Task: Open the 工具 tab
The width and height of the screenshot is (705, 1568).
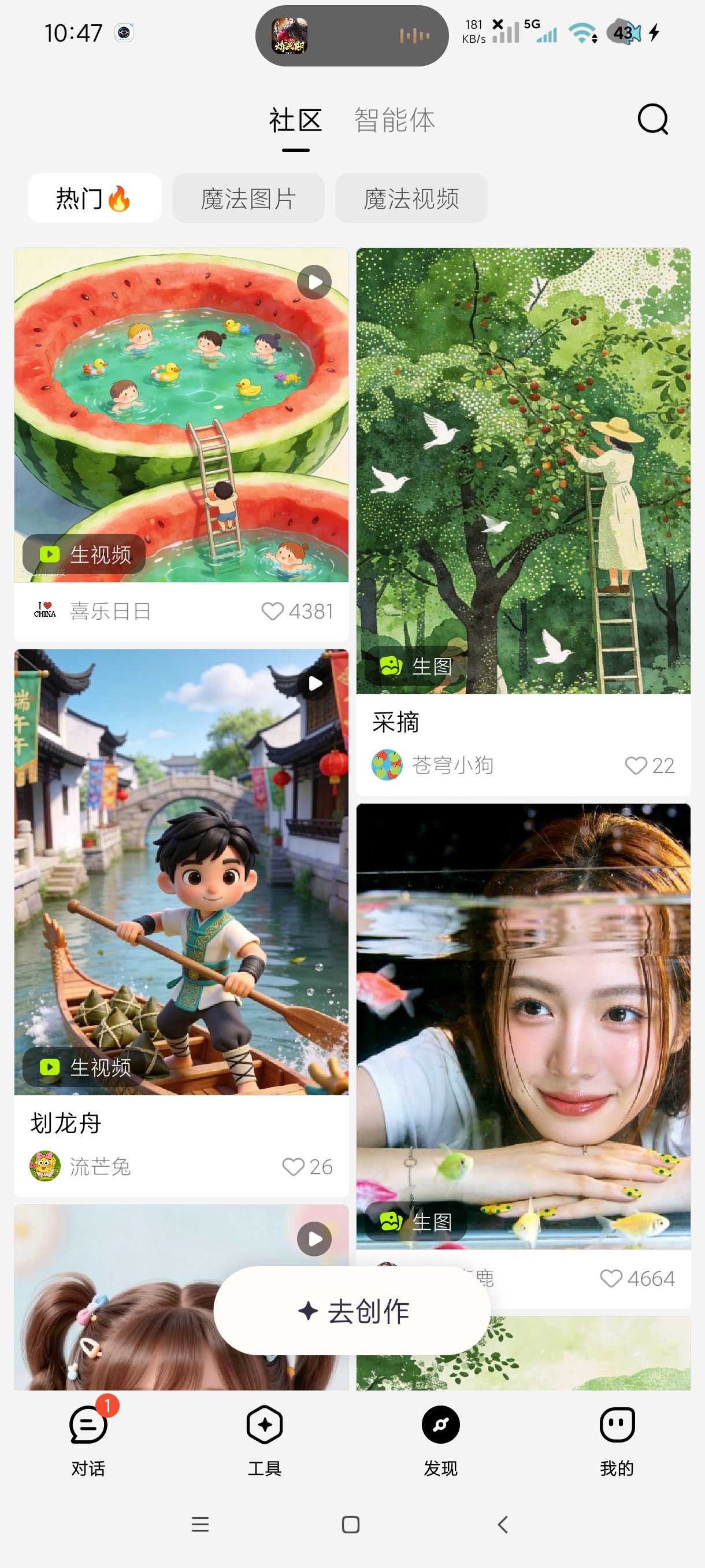Action: click(265, 1441)
